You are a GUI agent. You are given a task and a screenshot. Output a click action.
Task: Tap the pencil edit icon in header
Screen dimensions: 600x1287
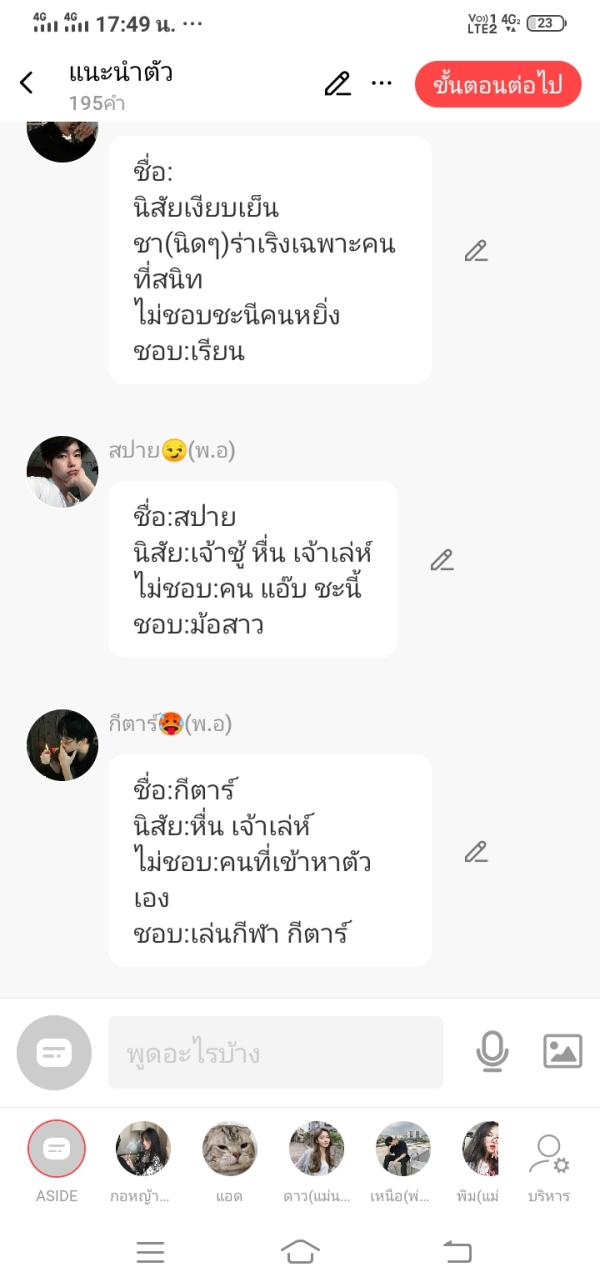pos(338,84)
